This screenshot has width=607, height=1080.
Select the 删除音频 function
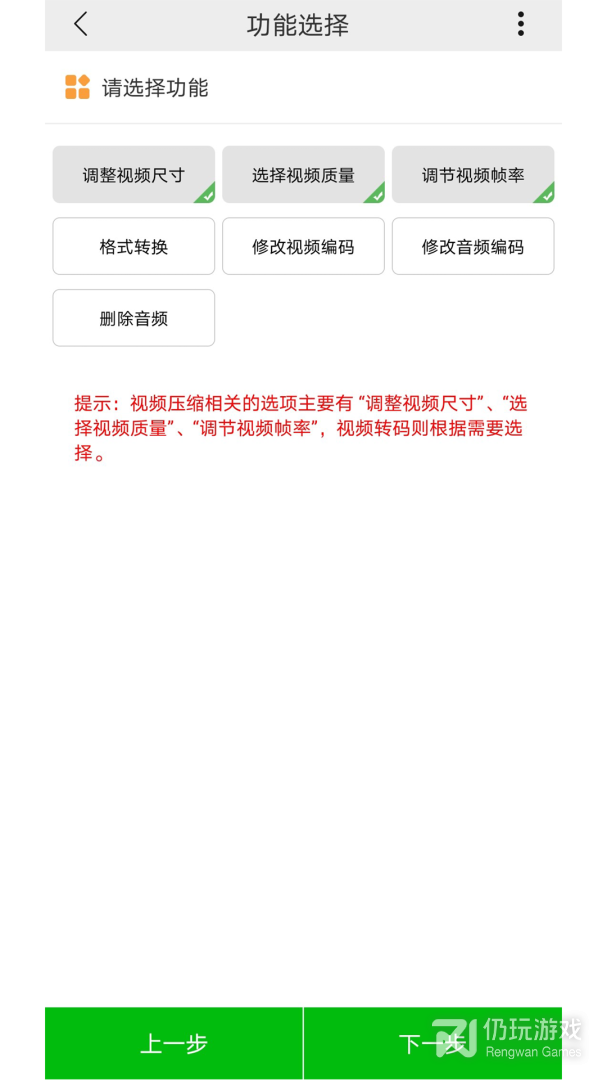point(134,319)
